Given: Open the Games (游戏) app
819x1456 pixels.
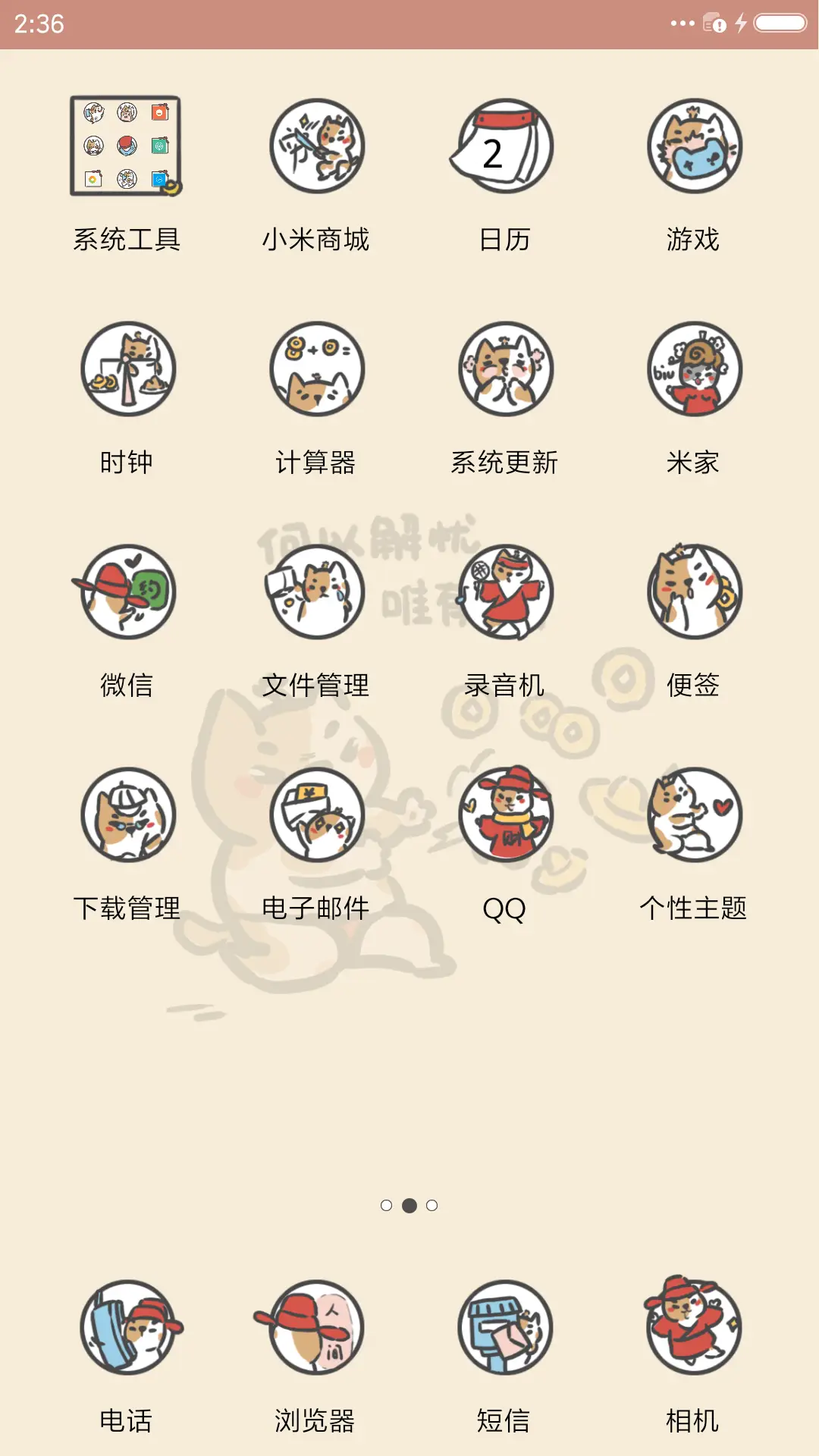Looking at the screenshot, I should tap(692, 148).
